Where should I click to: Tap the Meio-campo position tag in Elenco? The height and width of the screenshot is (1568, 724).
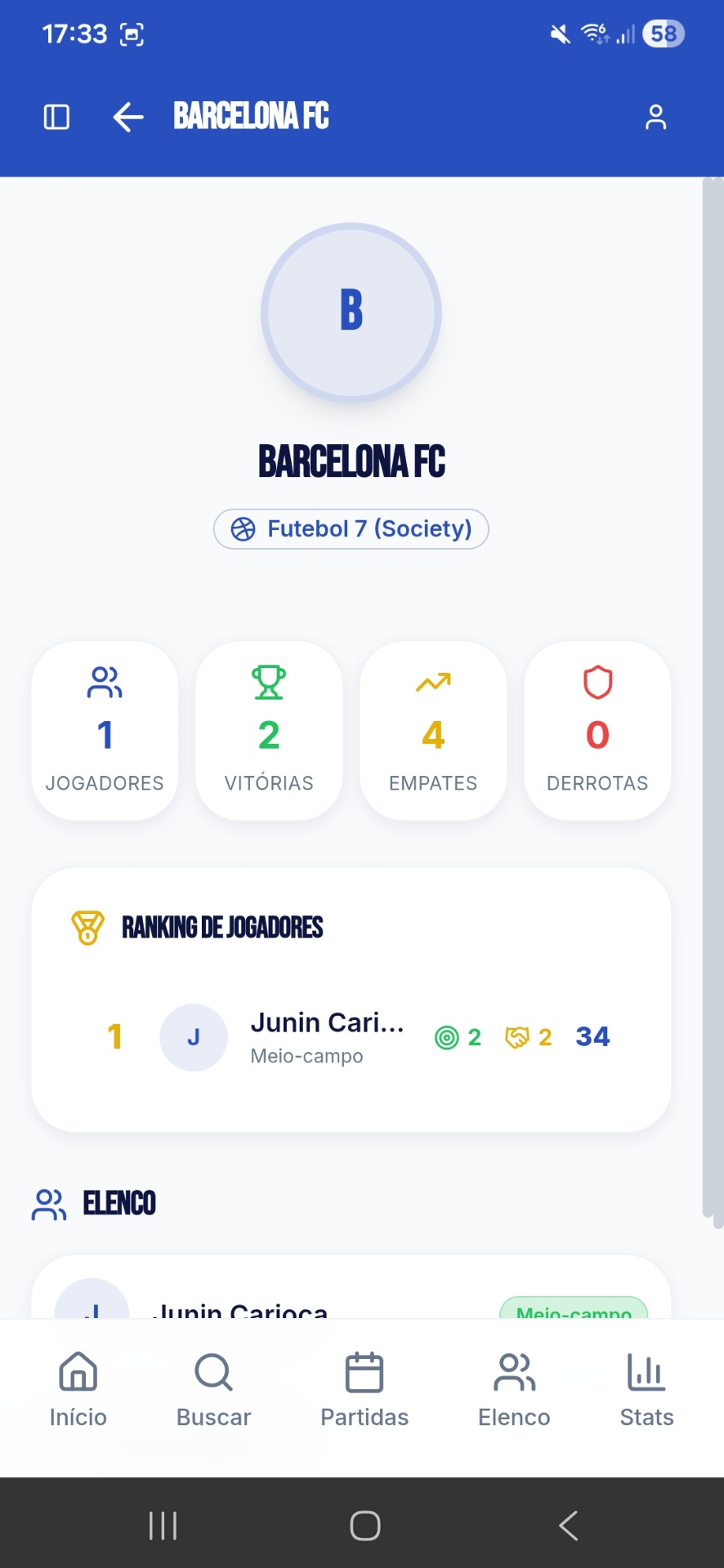point(573,1308)
